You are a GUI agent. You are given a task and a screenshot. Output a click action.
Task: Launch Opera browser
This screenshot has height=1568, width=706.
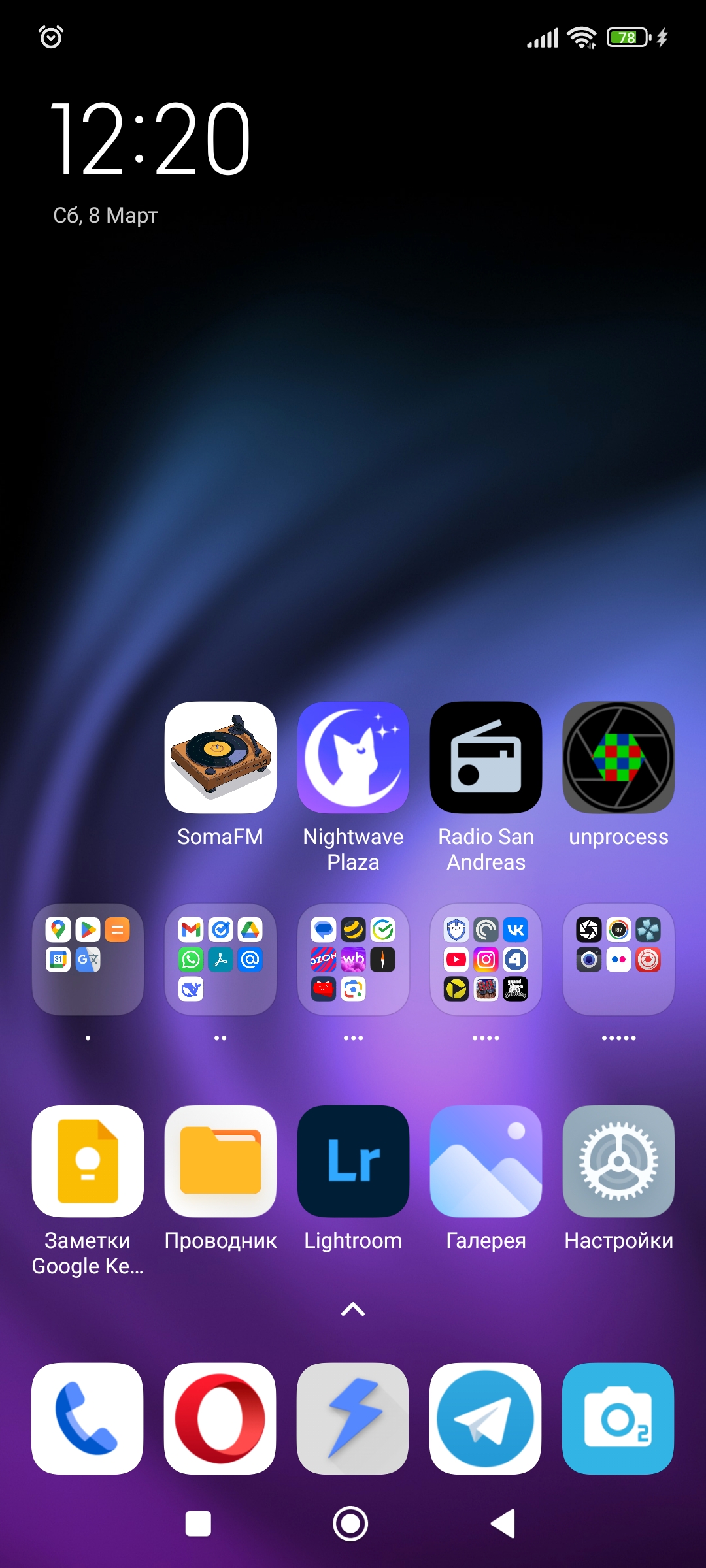[220, 1418]
